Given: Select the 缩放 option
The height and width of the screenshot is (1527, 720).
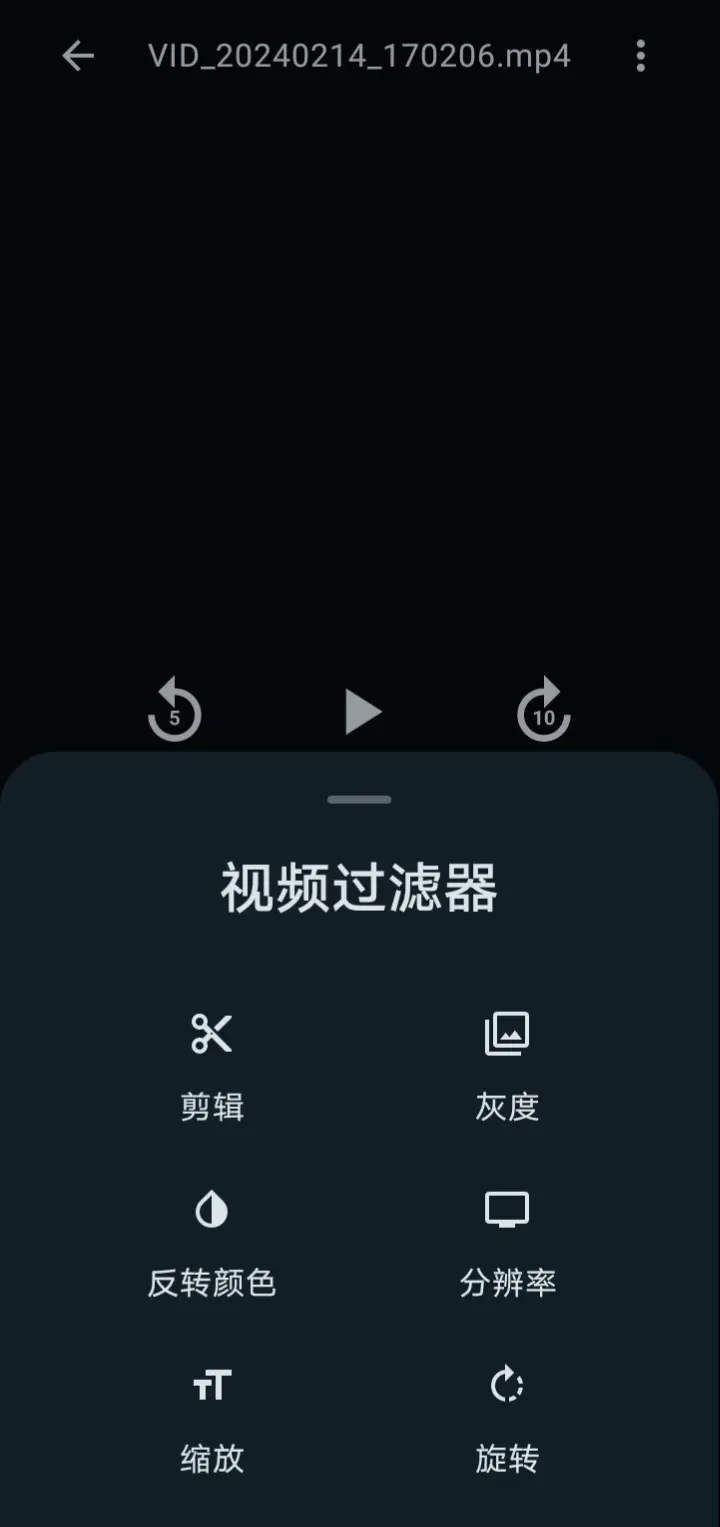Looking at the screenshot, I should 212,1418.
